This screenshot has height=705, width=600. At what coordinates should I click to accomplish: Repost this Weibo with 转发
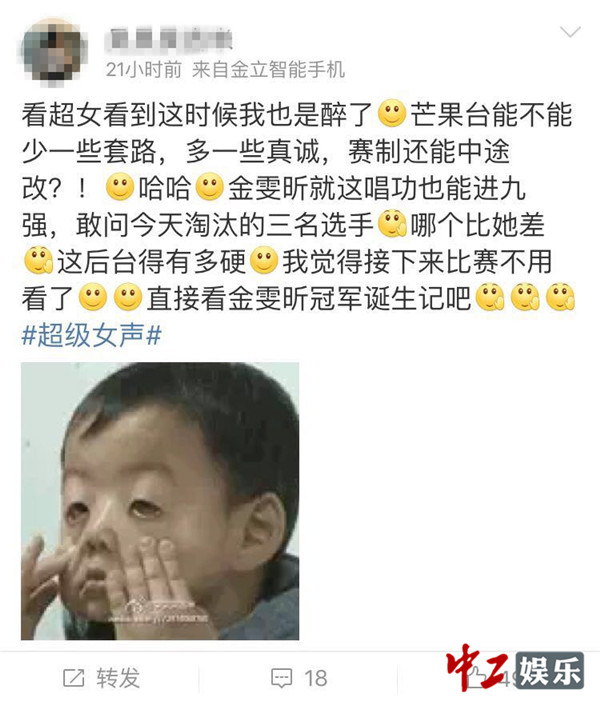(102, 678)
